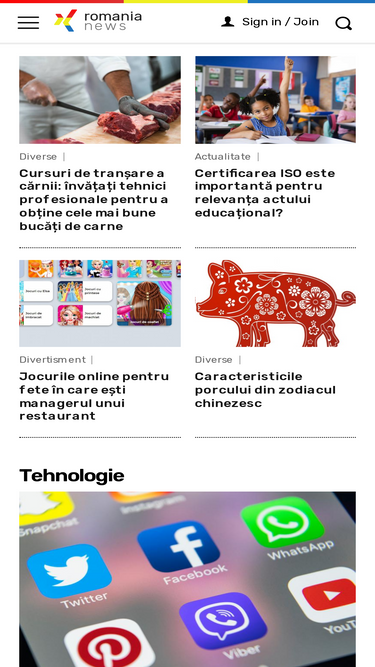Open the classroom photo article thumbnail
Image resolution: width=375 pixels, height=667 pixels.
tap(276, 100)
